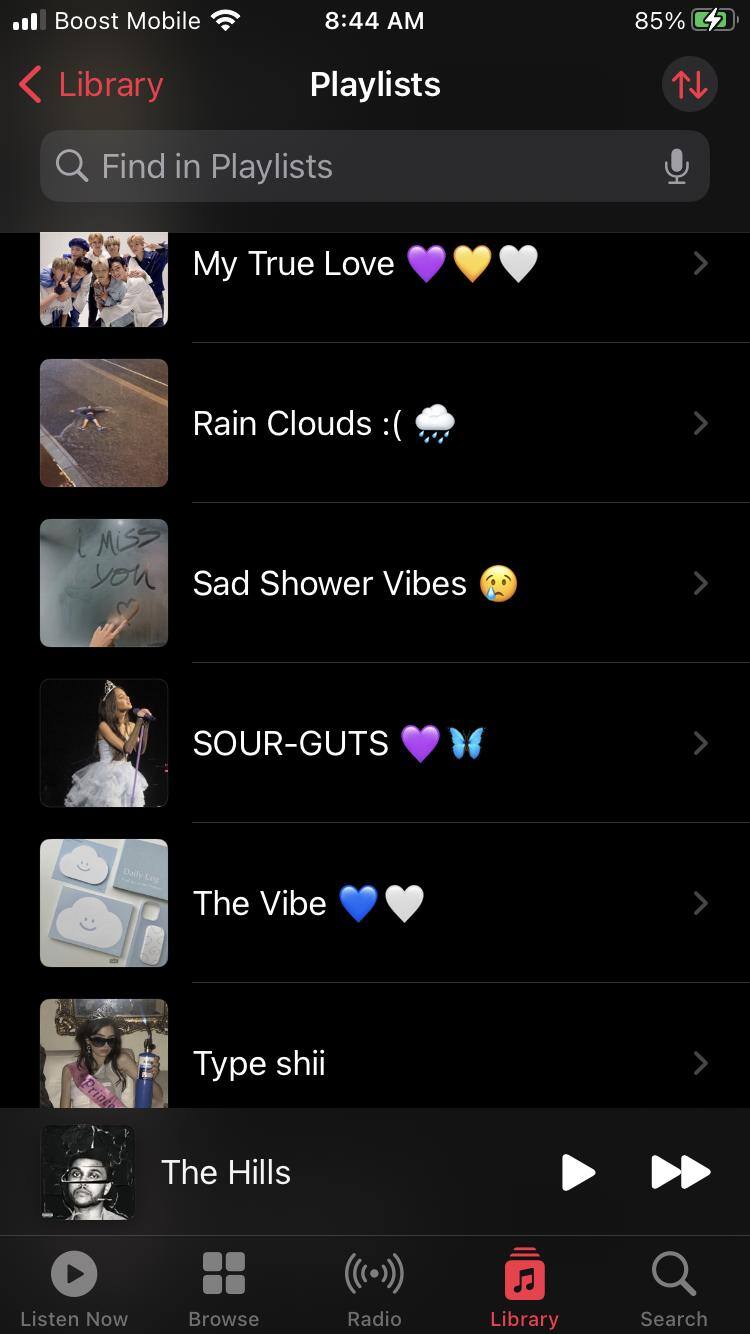Start voice dictation with the microphone
The height and width of the screenshot is (1334, 750).
click(x=676, y=166)
